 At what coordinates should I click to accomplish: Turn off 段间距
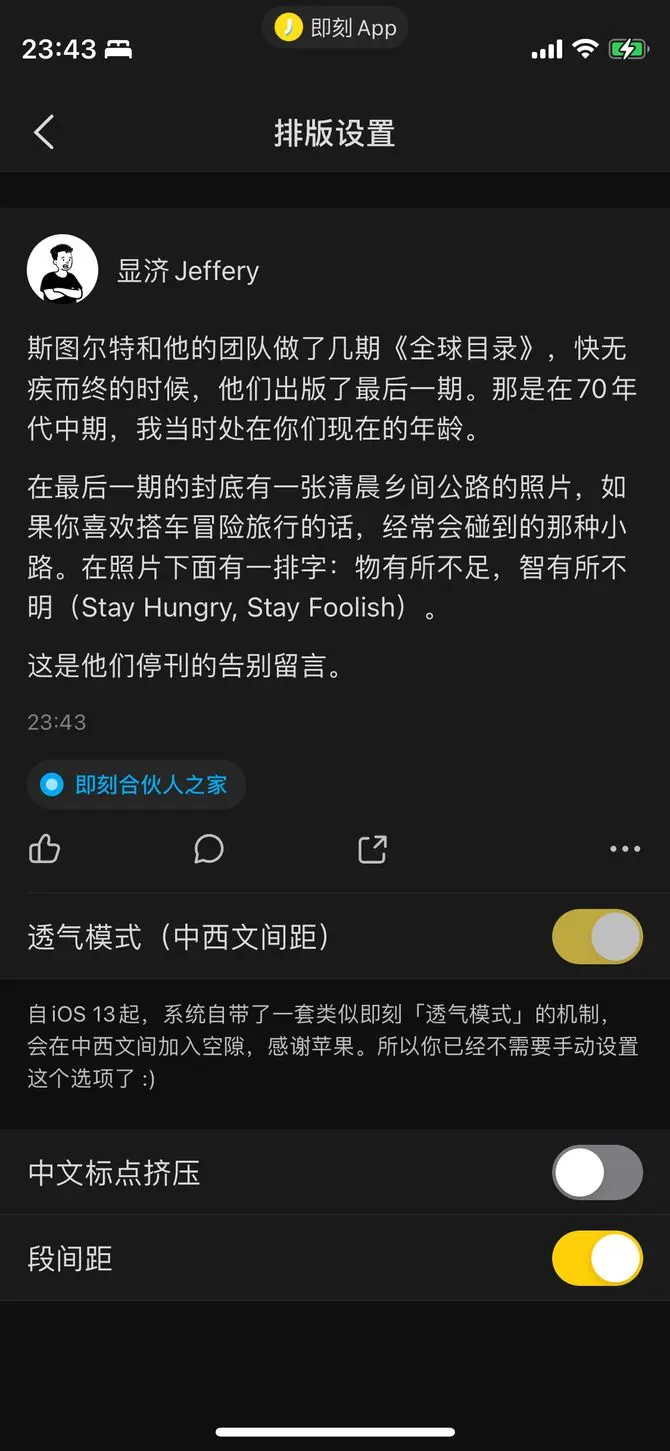click(x=597, y=1258)
